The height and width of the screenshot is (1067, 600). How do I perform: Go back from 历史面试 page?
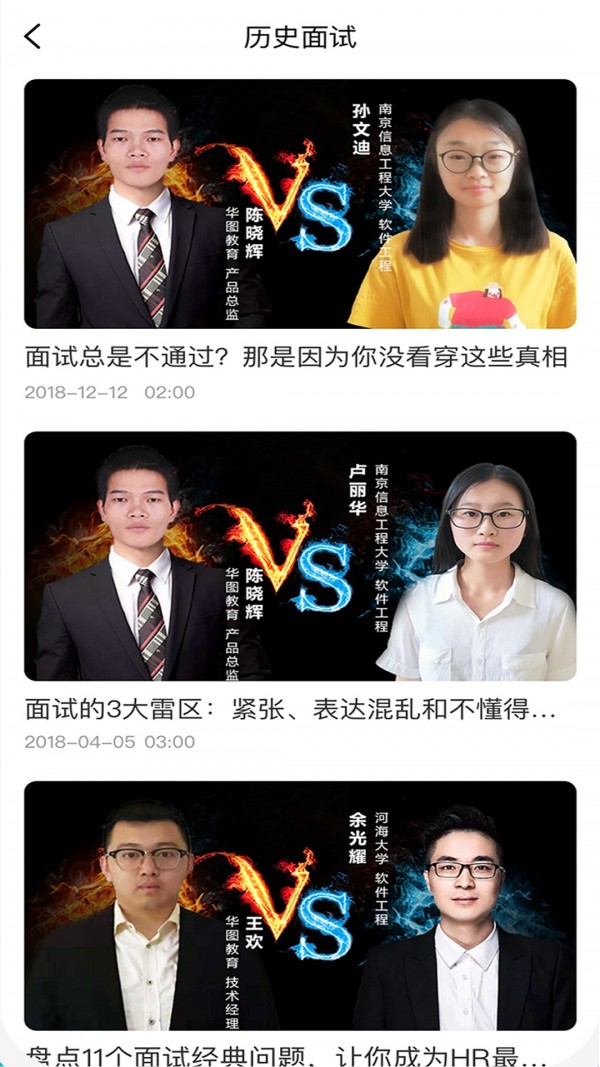pyautogui.click(x=33, y=37)
